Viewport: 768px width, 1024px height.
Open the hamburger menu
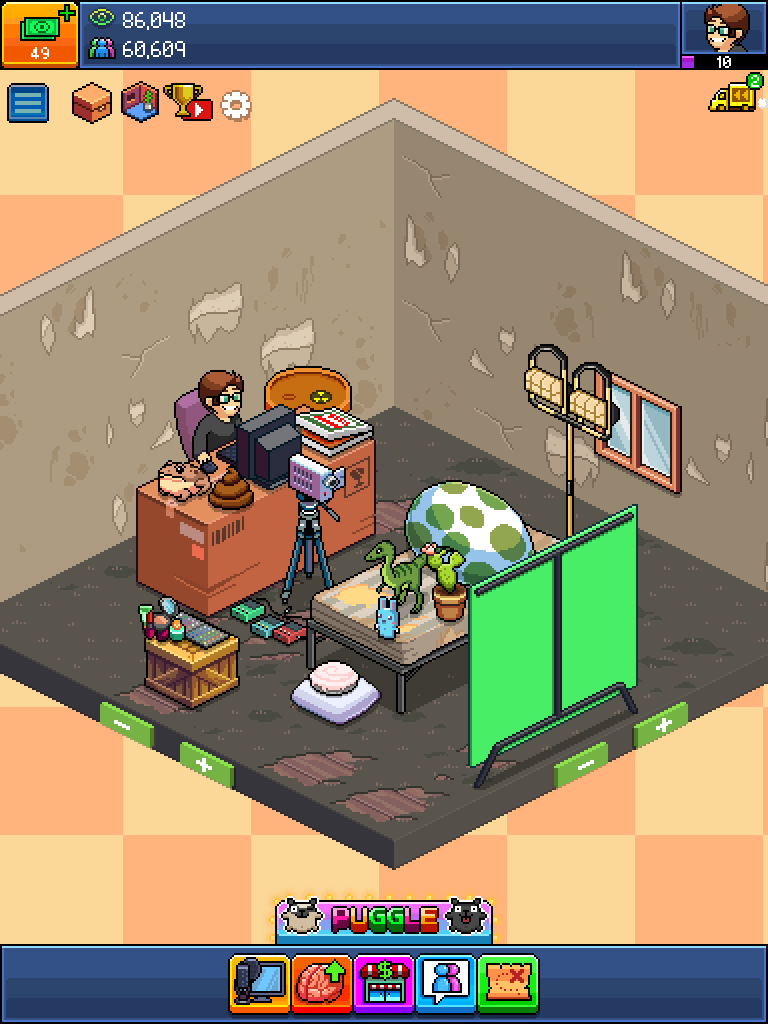pyautogui.click(x=28, y=103)
